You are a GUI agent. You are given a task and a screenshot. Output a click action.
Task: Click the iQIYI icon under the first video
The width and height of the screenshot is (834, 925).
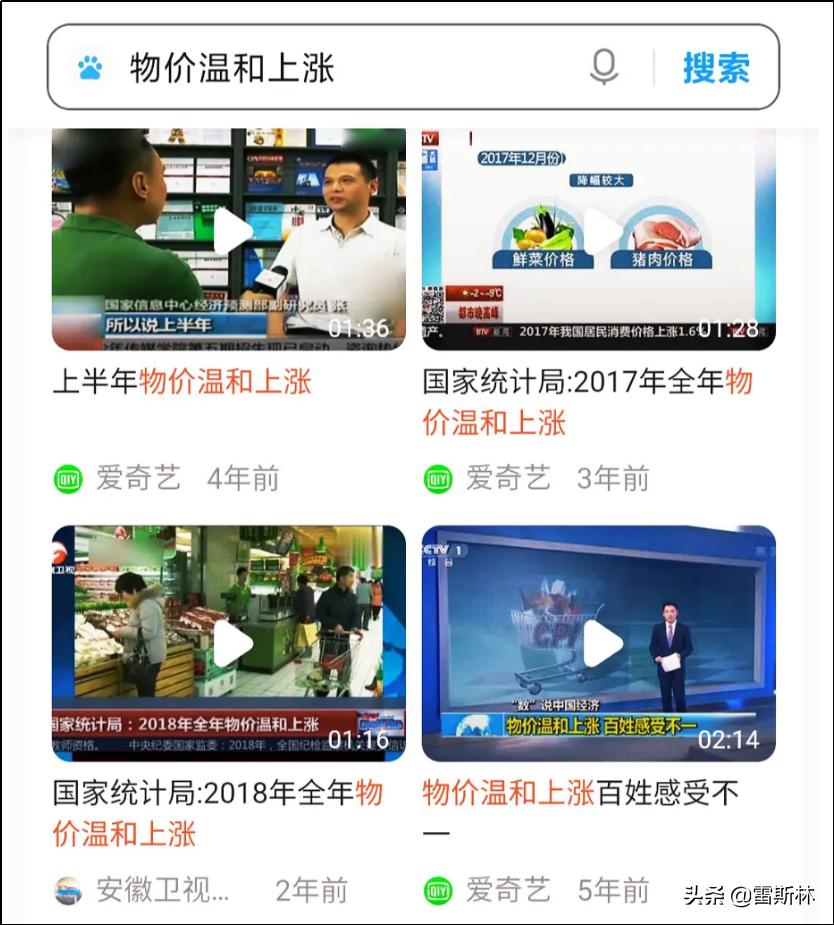[x=70, y=477]
